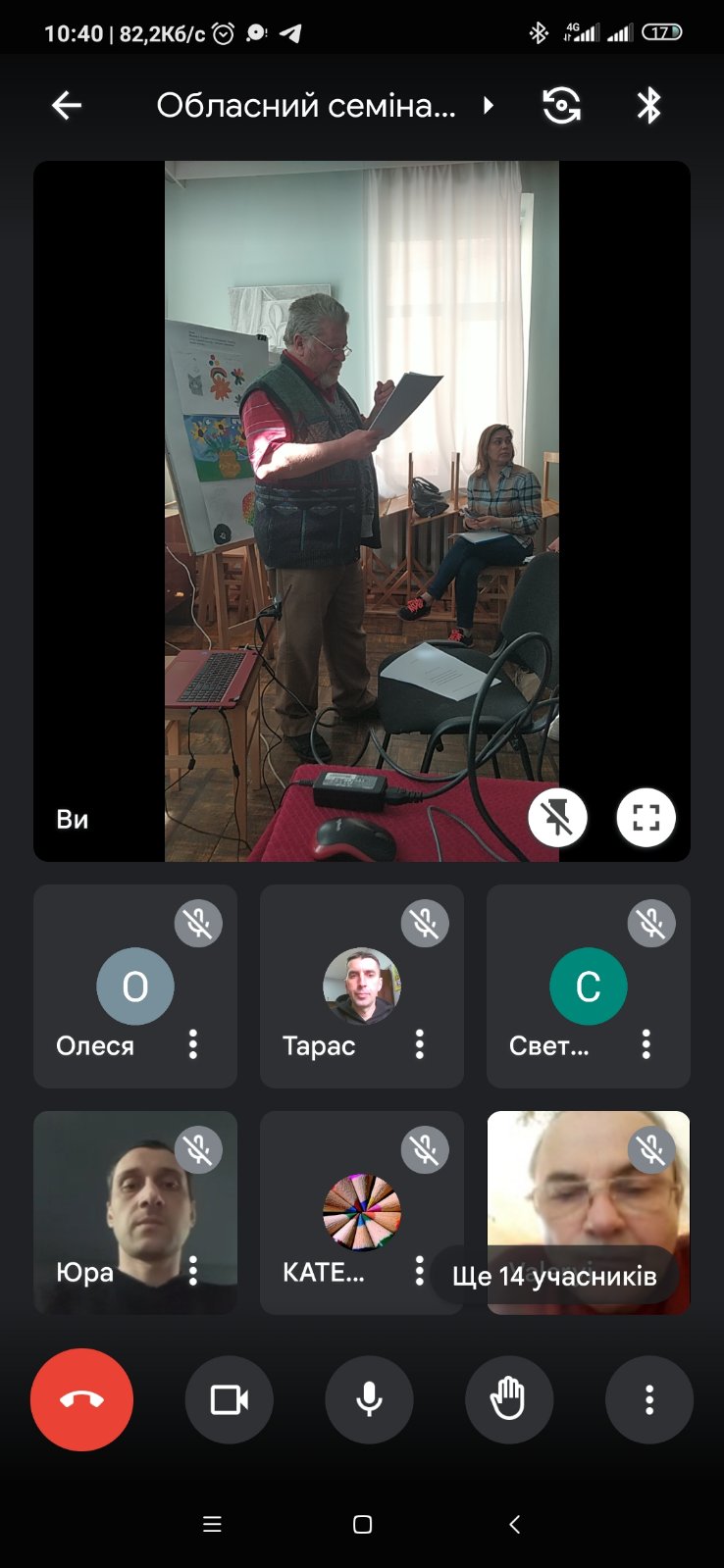The width and height of the screenshot is (724, 1568).
Task: Open Тарас's participant tile
Action: coord(361,986)
